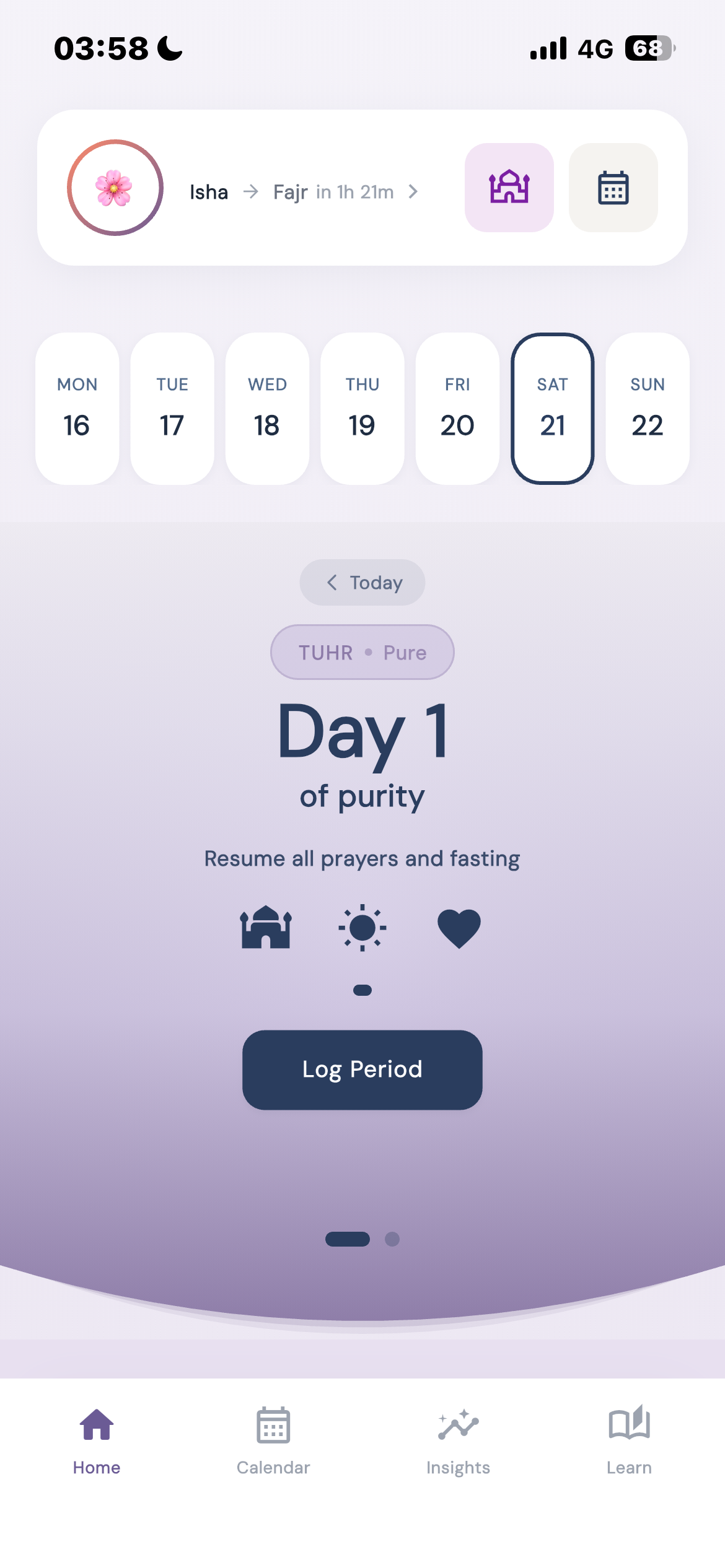Image resolution: width=725 pixels, height=1568 pixels.
Task: Tap the sun fasting icon
Action: coord(362,928)
